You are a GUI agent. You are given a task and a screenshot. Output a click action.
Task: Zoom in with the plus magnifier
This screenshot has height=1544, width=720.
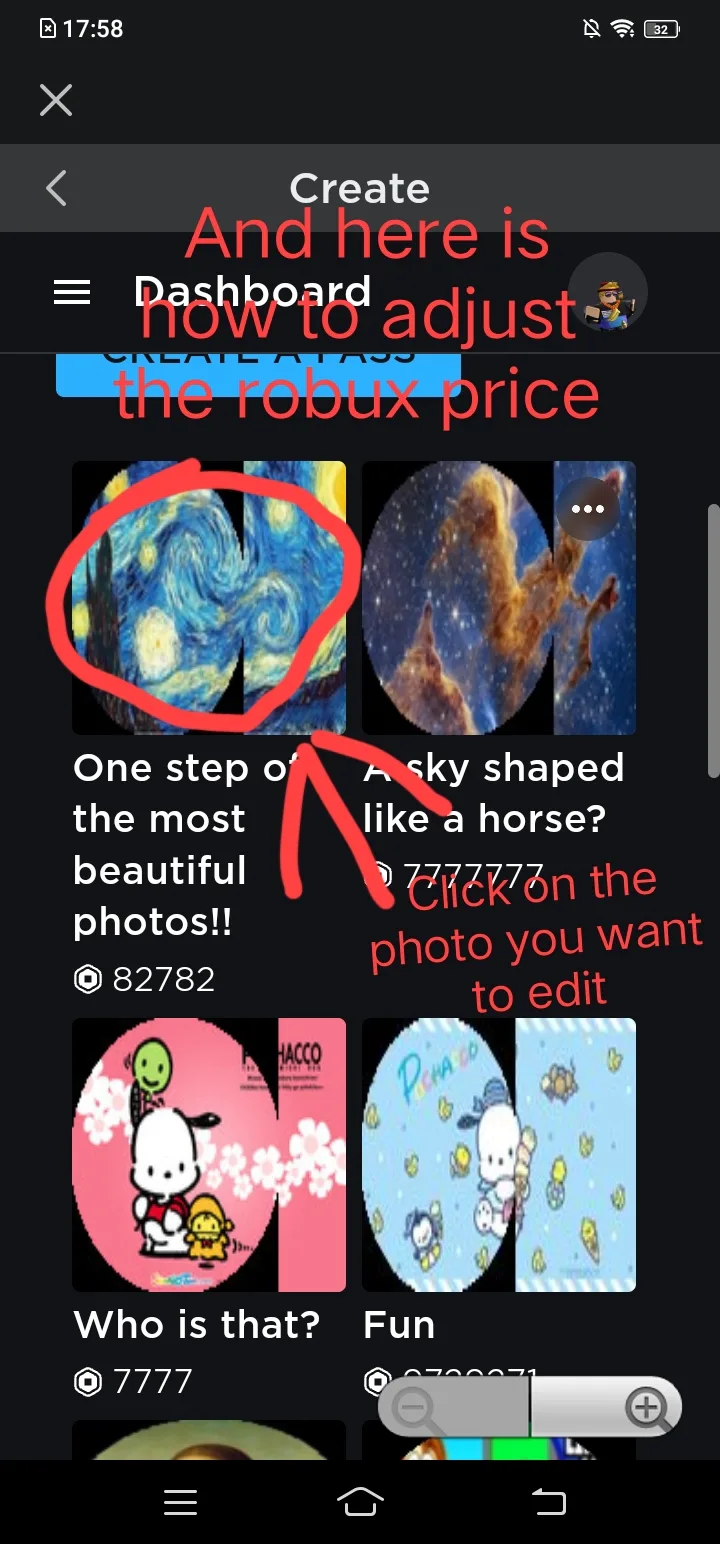coord(646,1409)
